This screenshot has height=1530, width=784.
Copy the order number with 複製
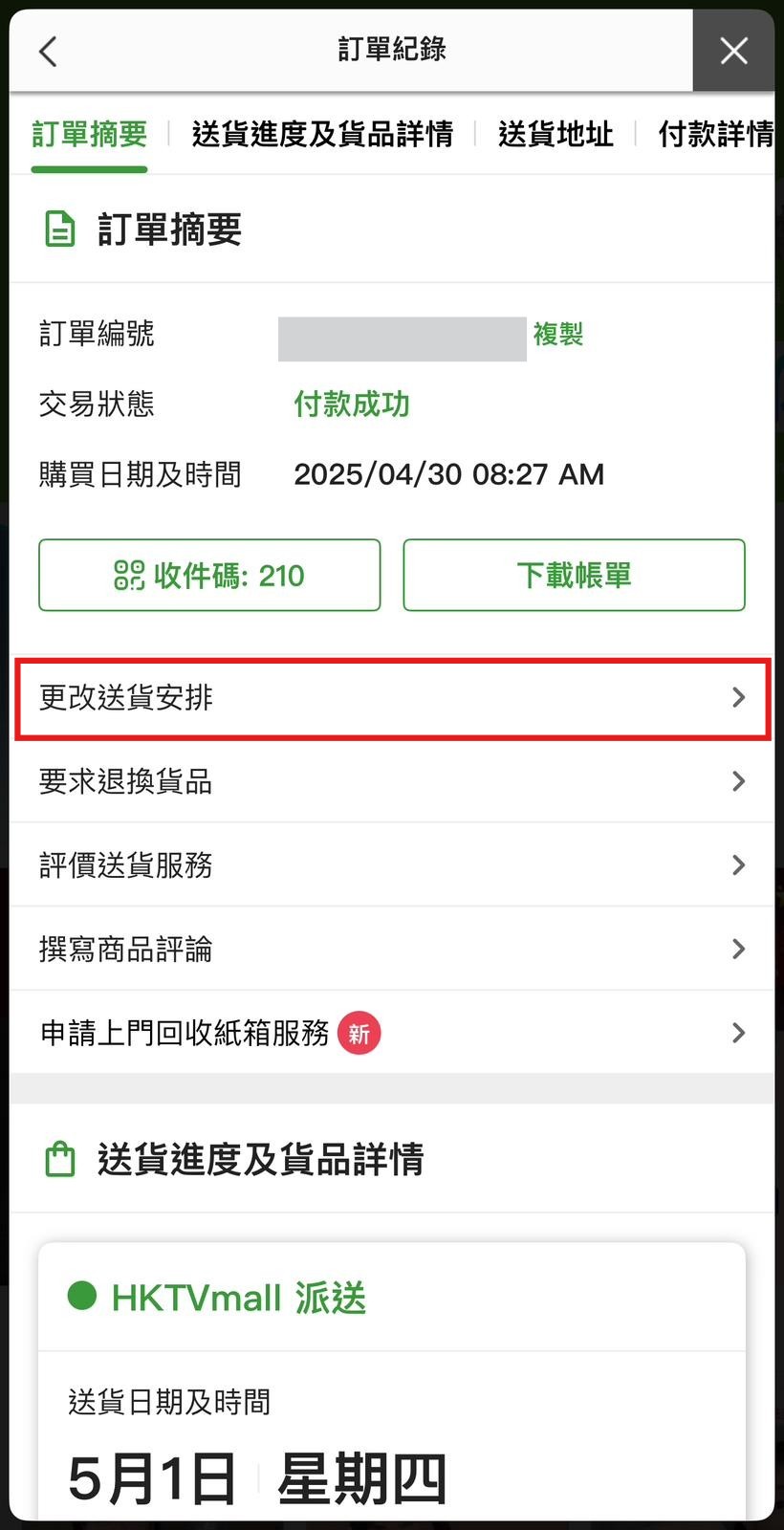tap(557, 335)
